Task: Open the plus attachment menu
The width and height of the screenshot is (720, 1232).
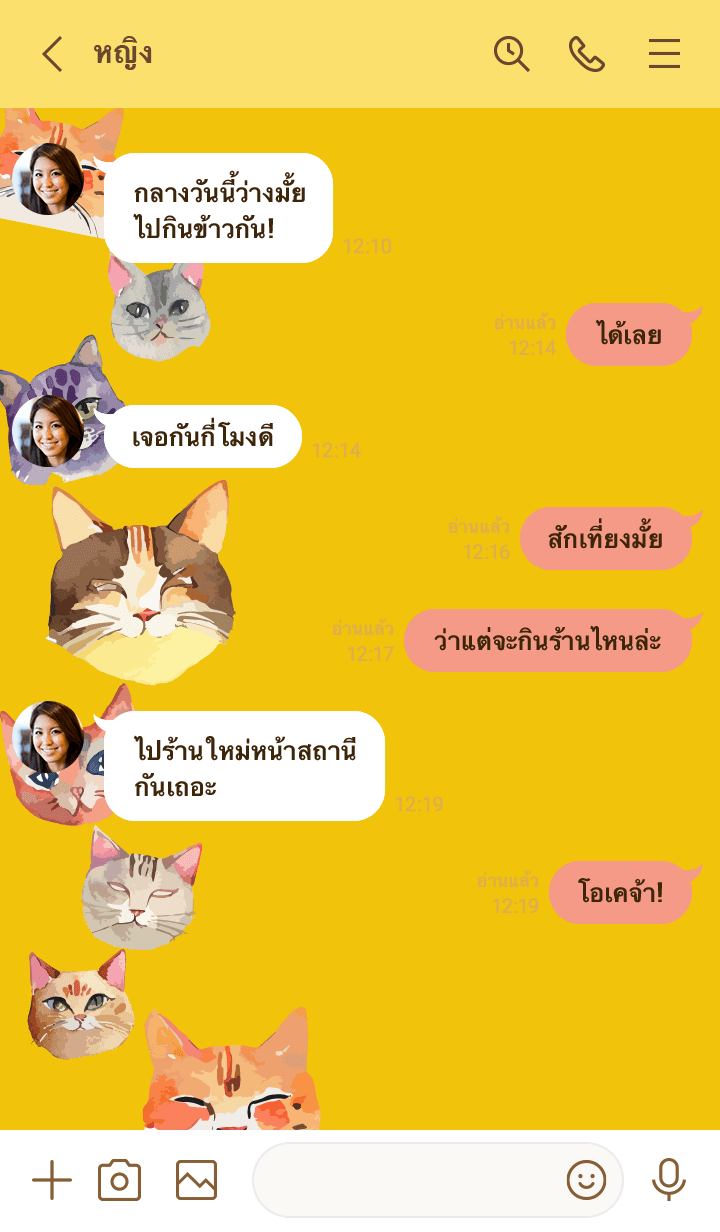Action: [52, 1181]
